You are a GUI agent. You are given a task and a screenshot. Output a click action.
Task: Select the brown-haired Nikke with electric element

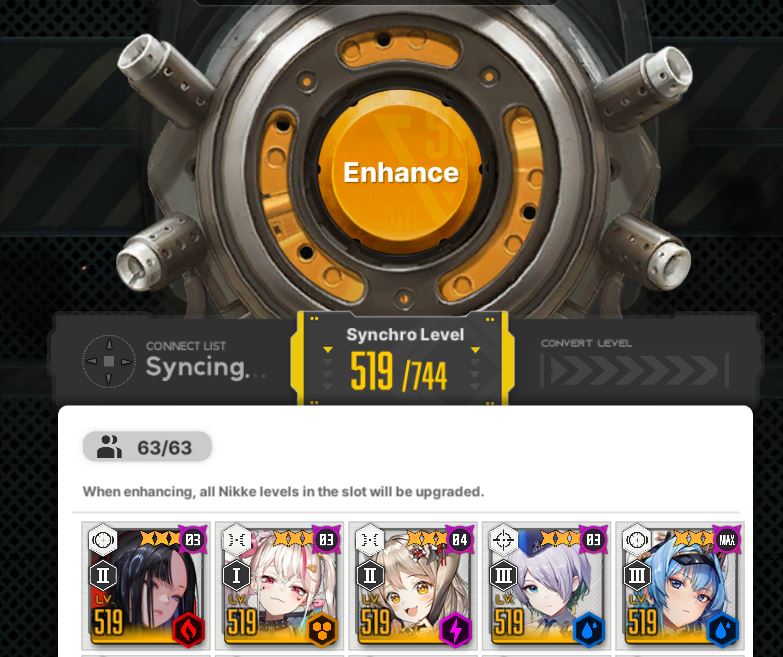(413, 586)
